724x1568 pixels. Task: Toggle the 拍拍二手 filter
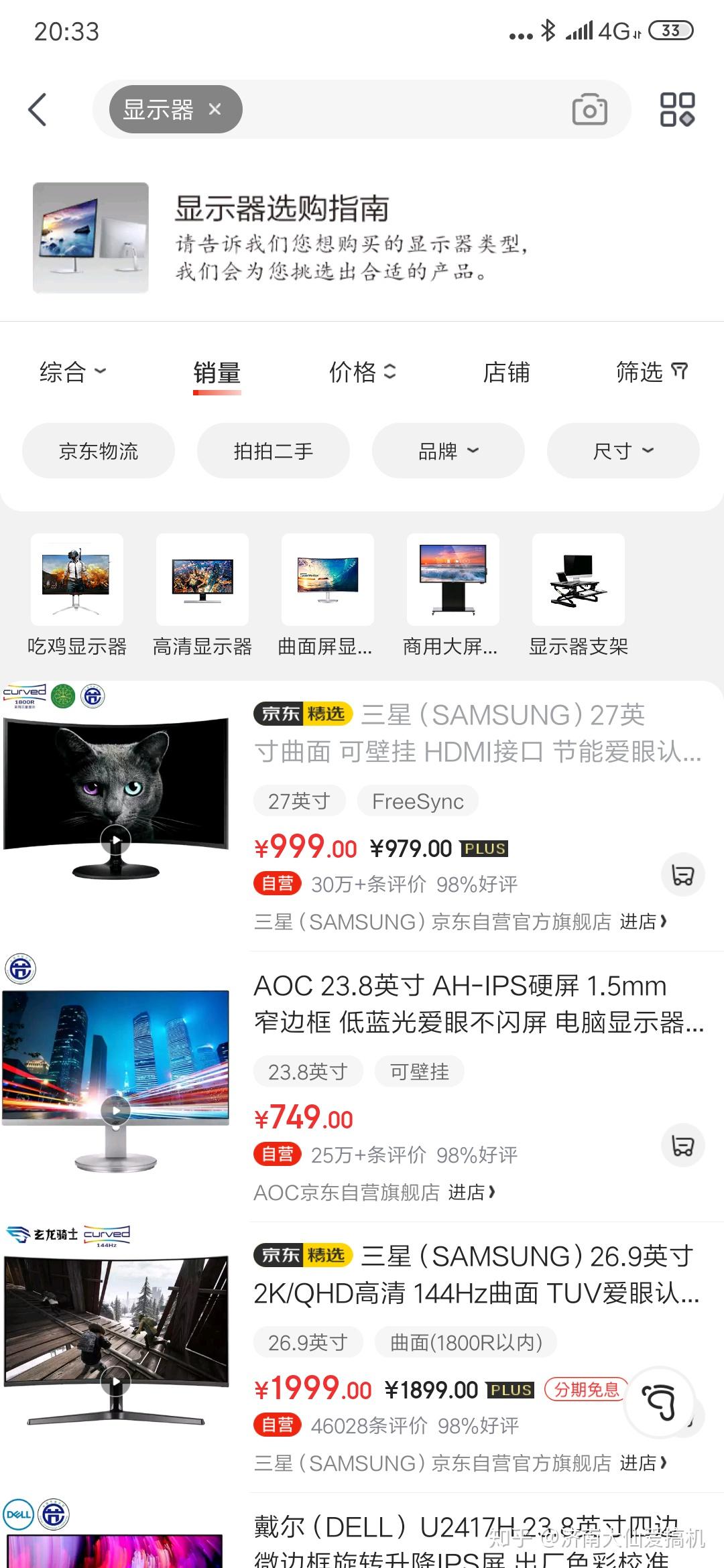[273, 451]
